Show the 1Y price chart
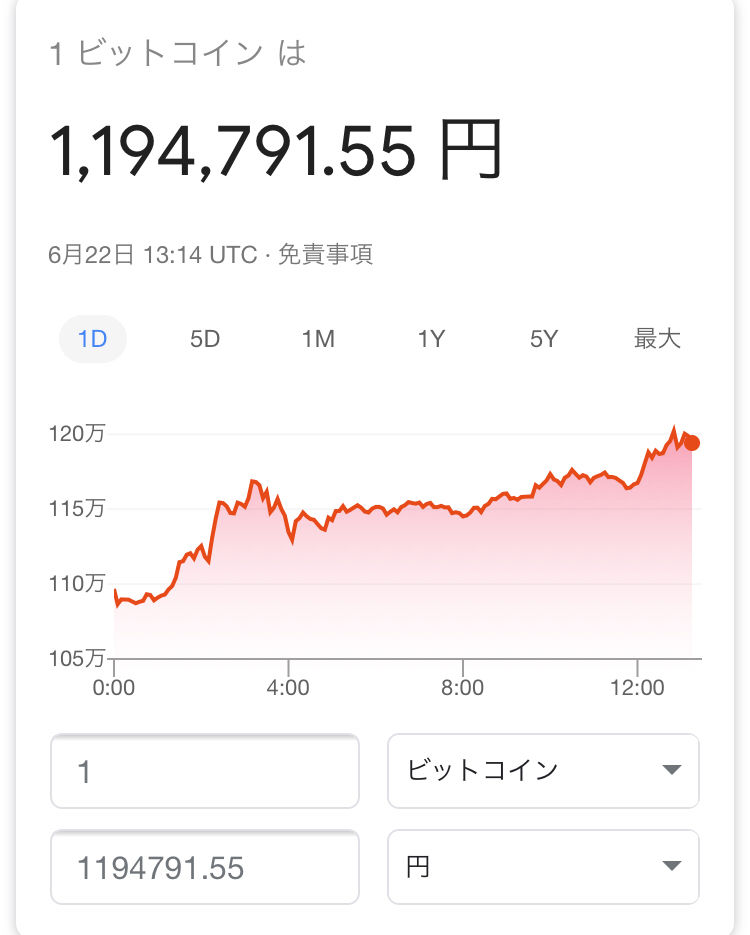 point(431,339)
